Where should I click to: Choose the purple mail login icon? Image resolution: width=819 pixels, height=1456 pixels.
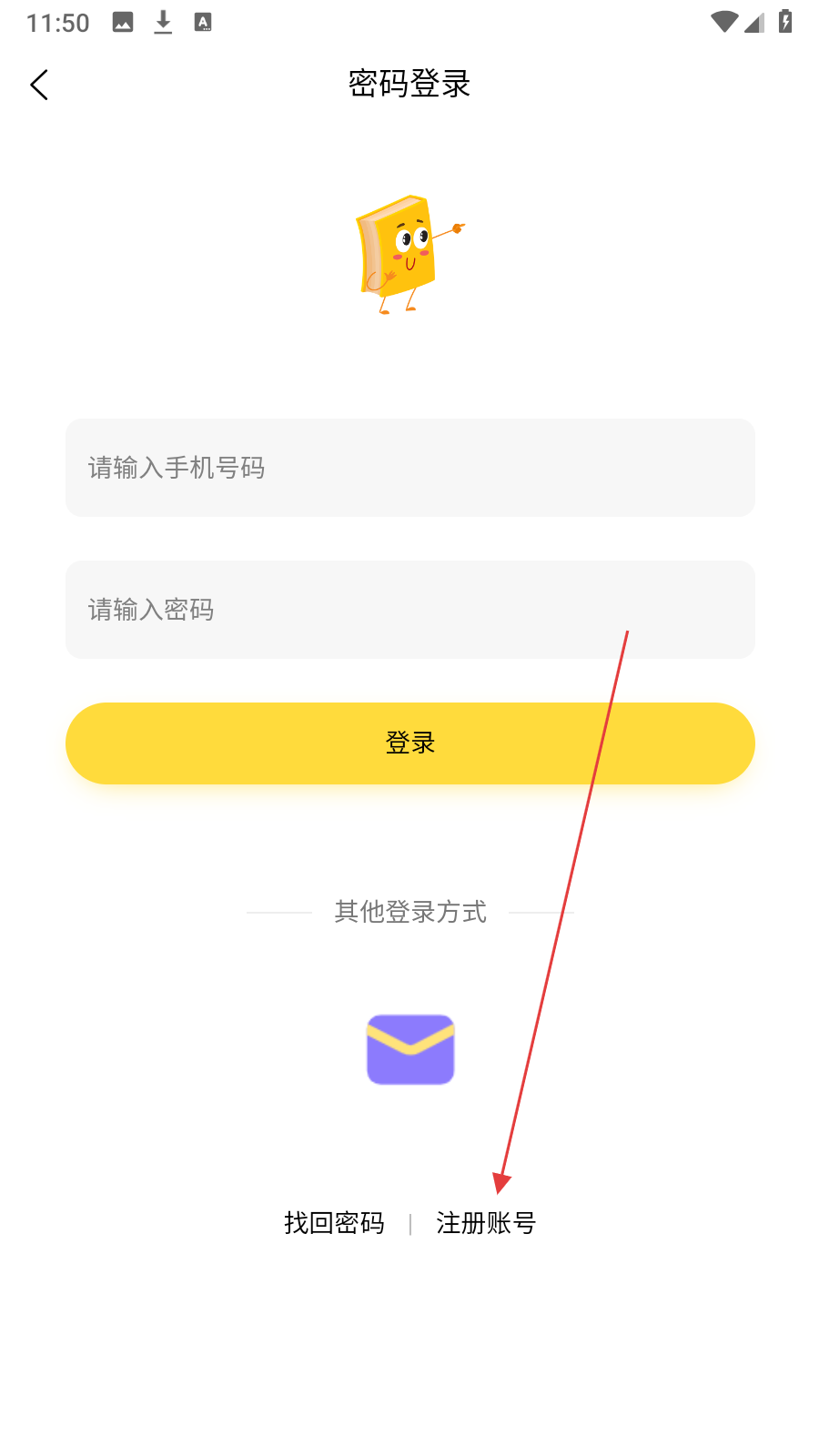click(410, 1049)
